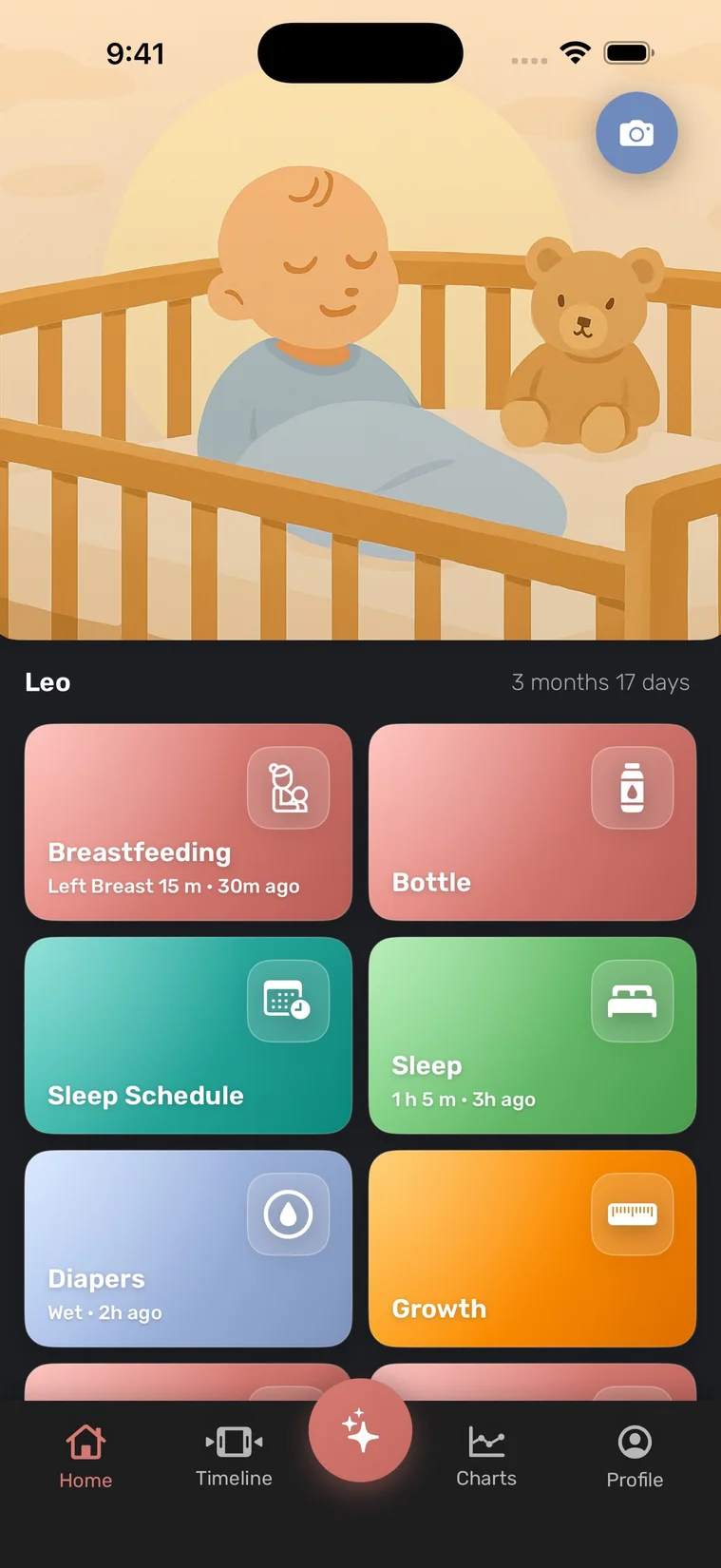Tap the age label 3 months 17 days
Viewport: 721px width, 1568px height.
601,681
